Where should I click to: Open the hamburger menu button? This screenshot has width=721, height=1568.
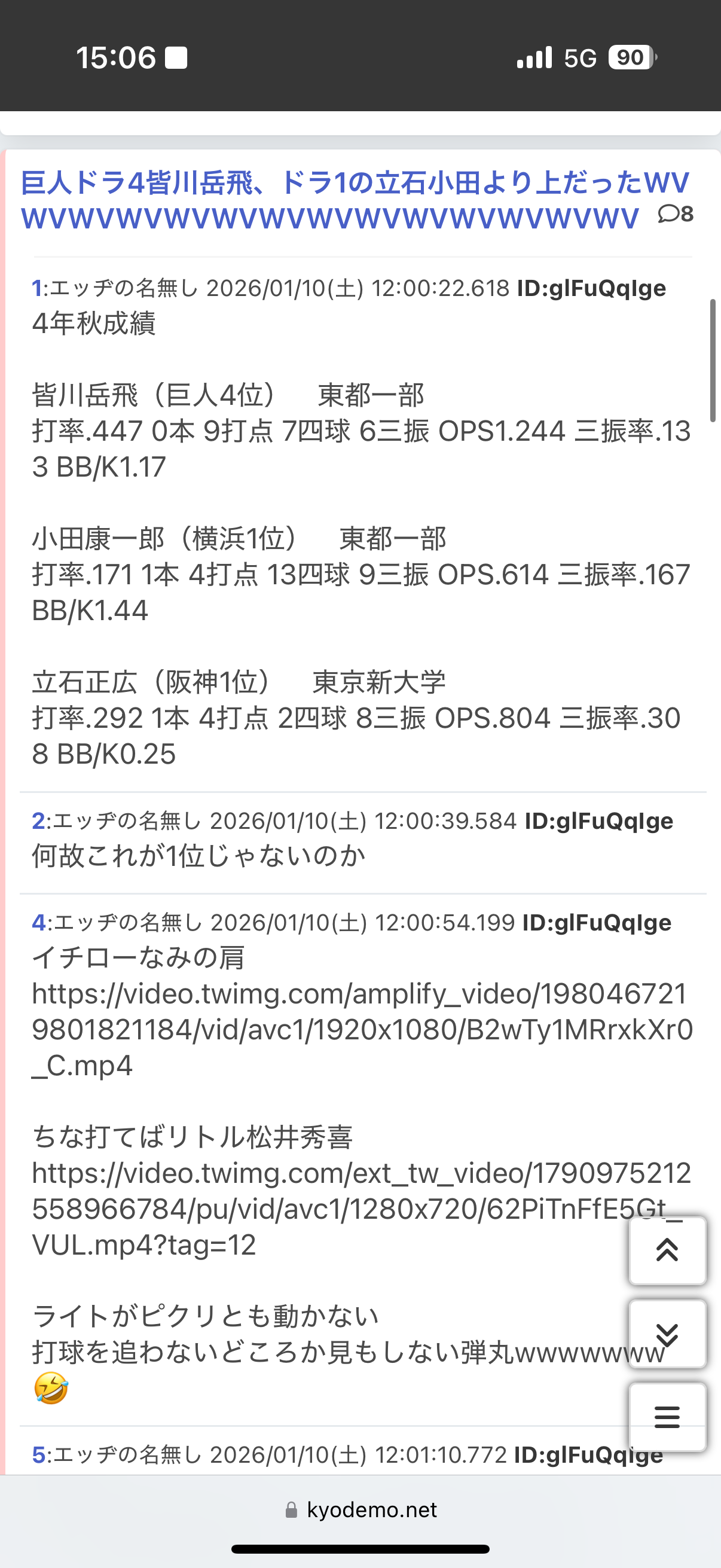tap(667, 1417)
